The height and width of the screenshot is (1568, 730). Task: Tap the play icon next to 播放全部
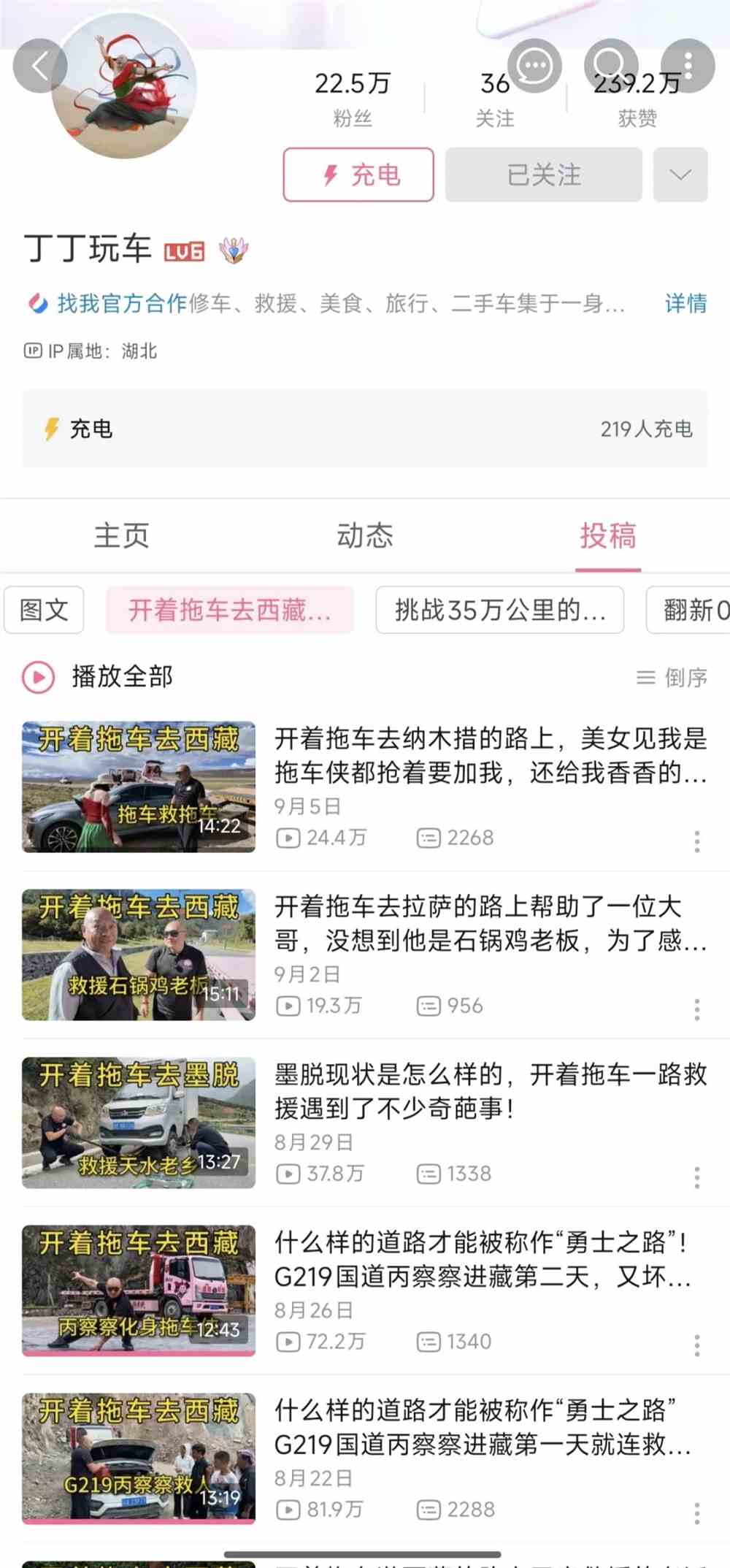[37, 676]
